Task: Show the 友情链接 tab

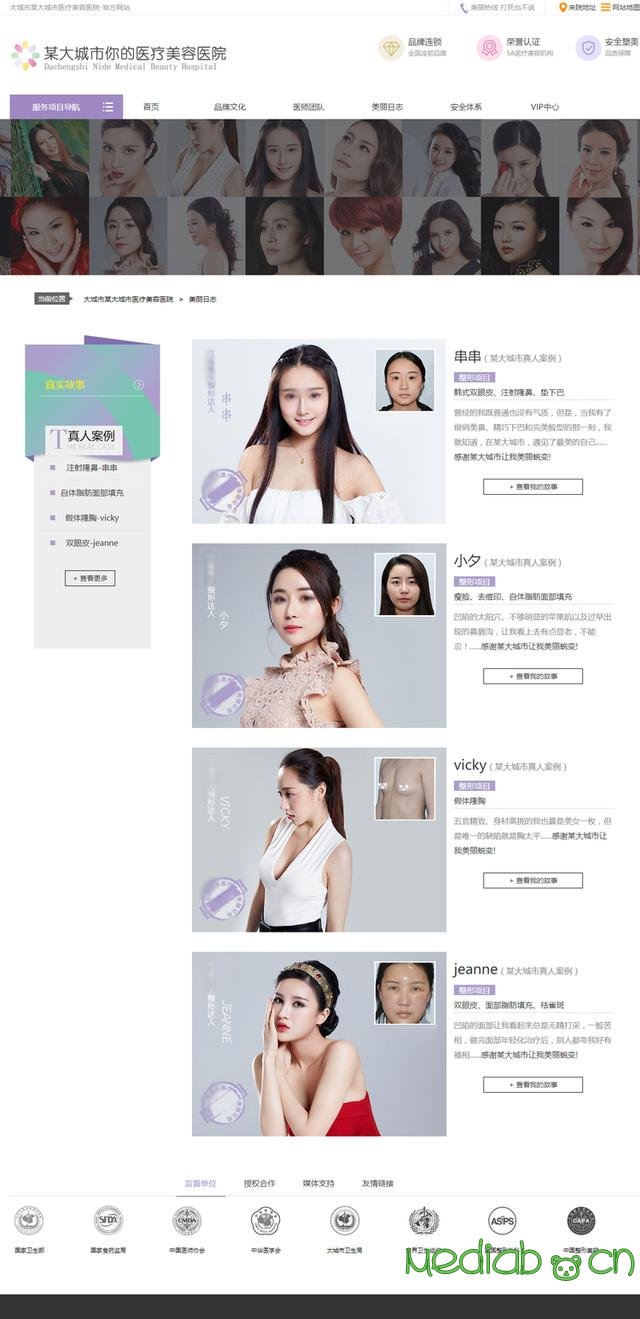Action: click(377, 1183)
